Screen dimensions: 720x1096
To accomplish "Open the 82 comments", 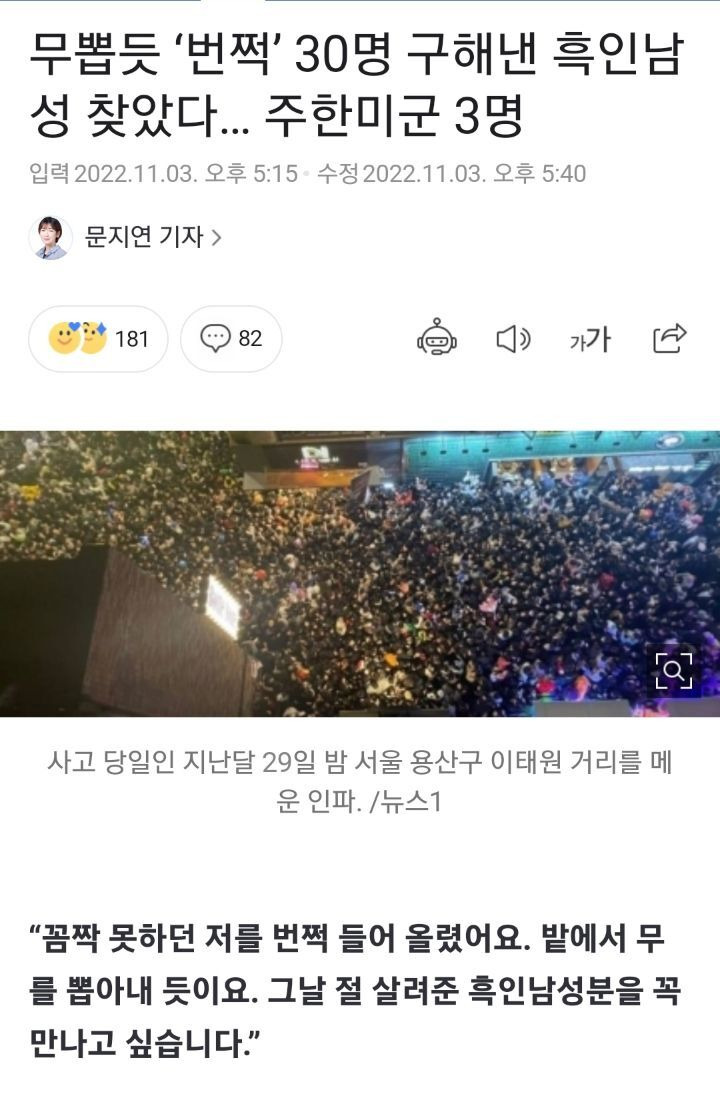I will (231, 339).
